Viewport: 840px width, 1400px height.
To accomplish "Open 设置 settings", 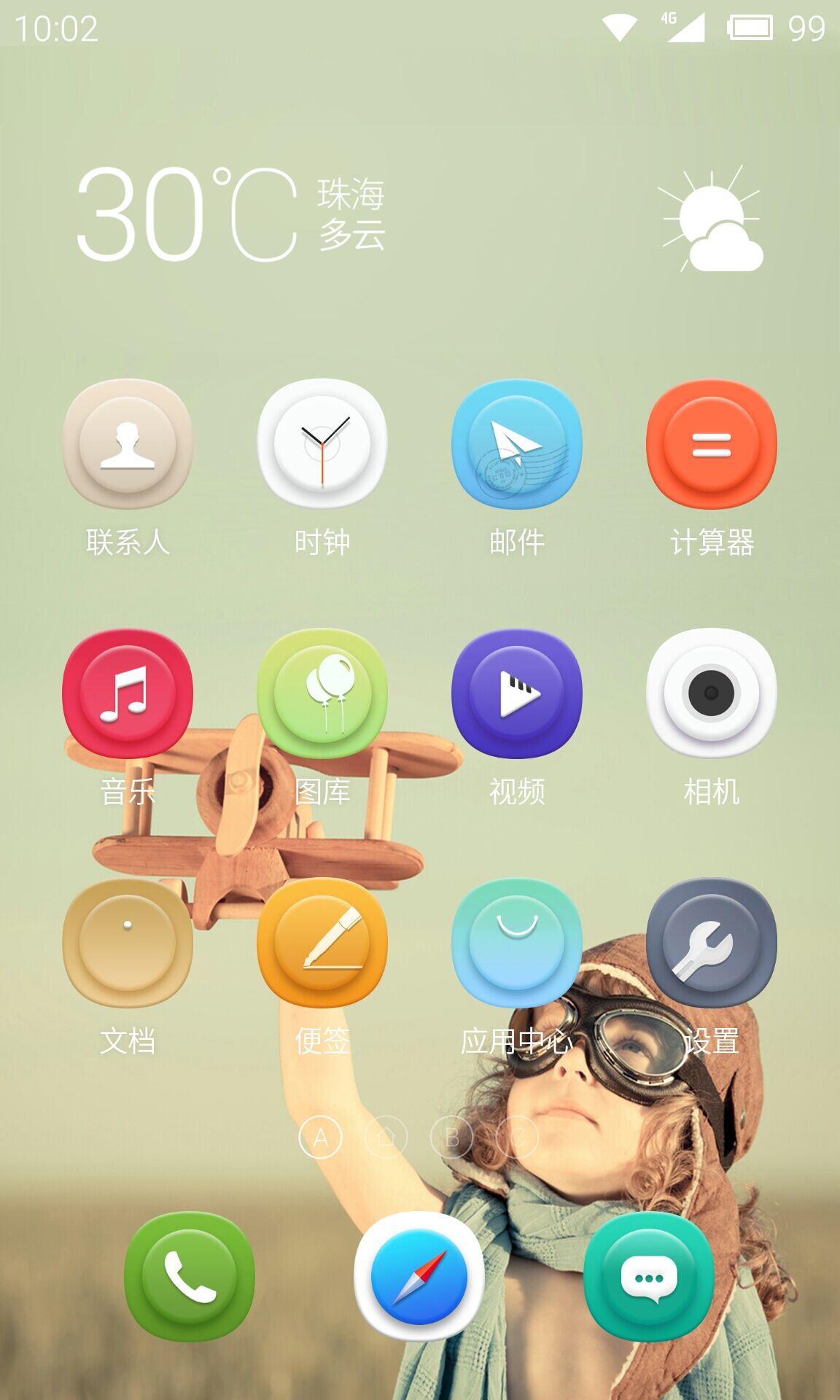I will click(x=712, y=942).
